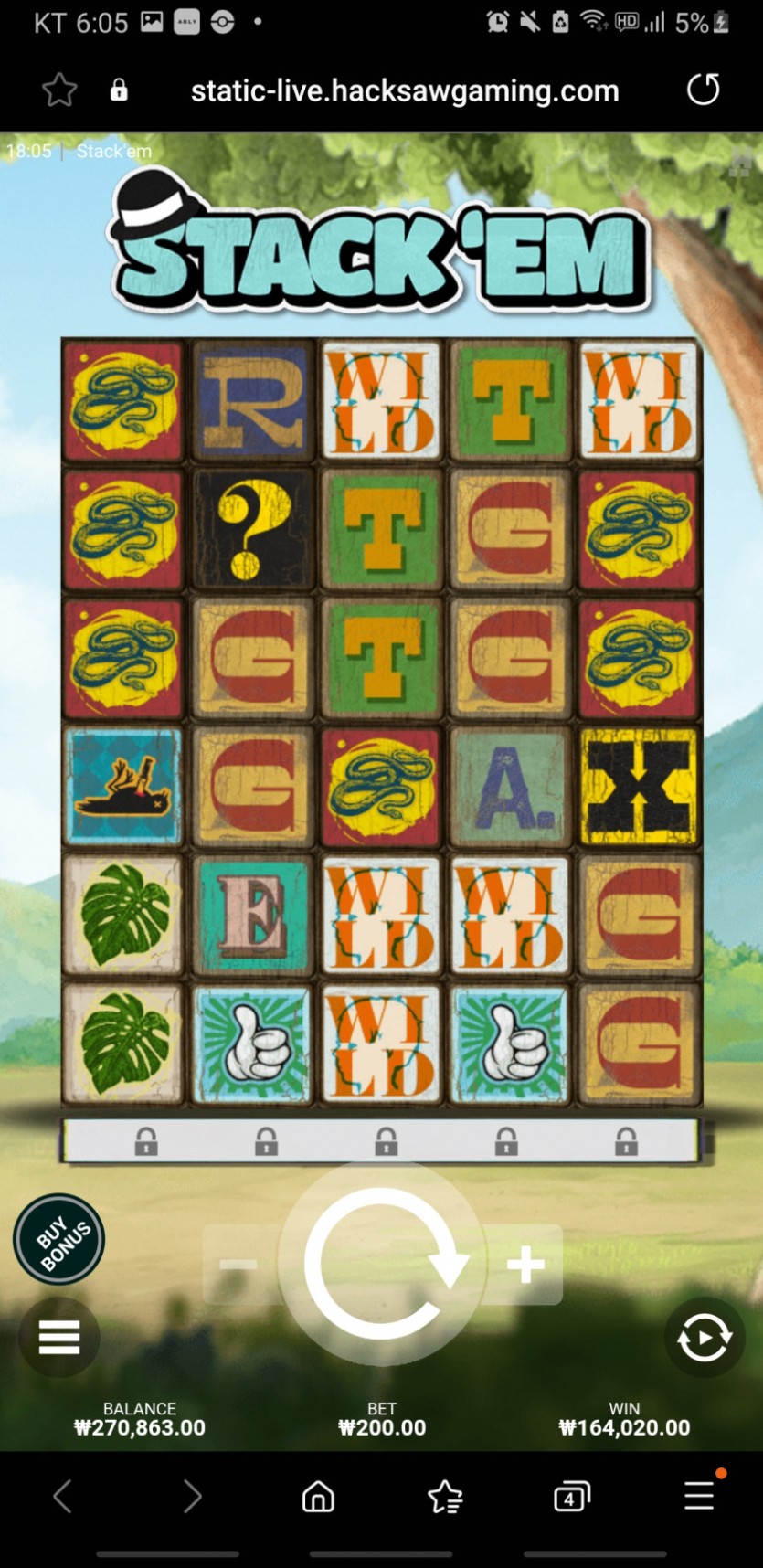Open the browser options menu
The image size is (763, 1568).
[x=700, y=1495]
